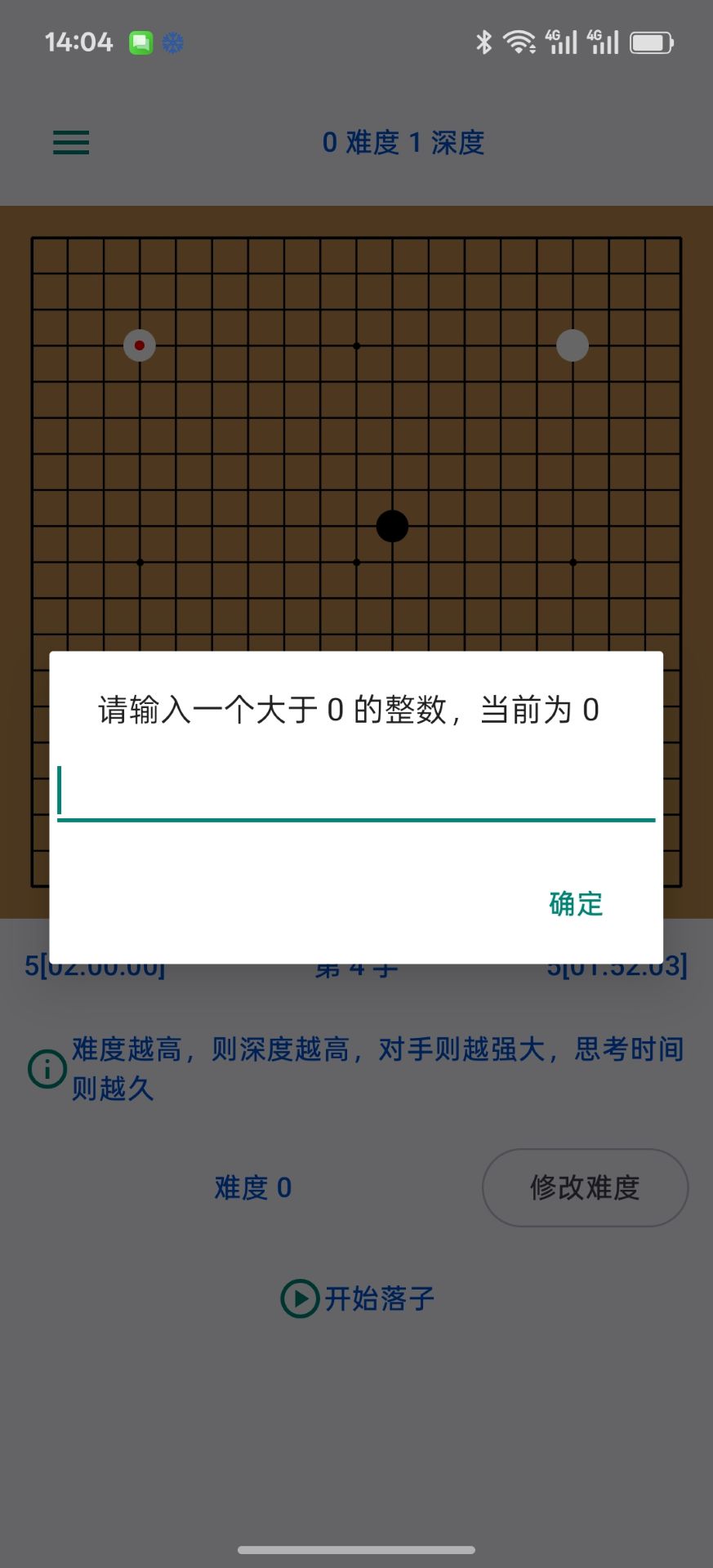Confirm the dialog with 确定
The width and height of the screenshot is (713, 1568).
pyautogui.click(x=574, y=903)
